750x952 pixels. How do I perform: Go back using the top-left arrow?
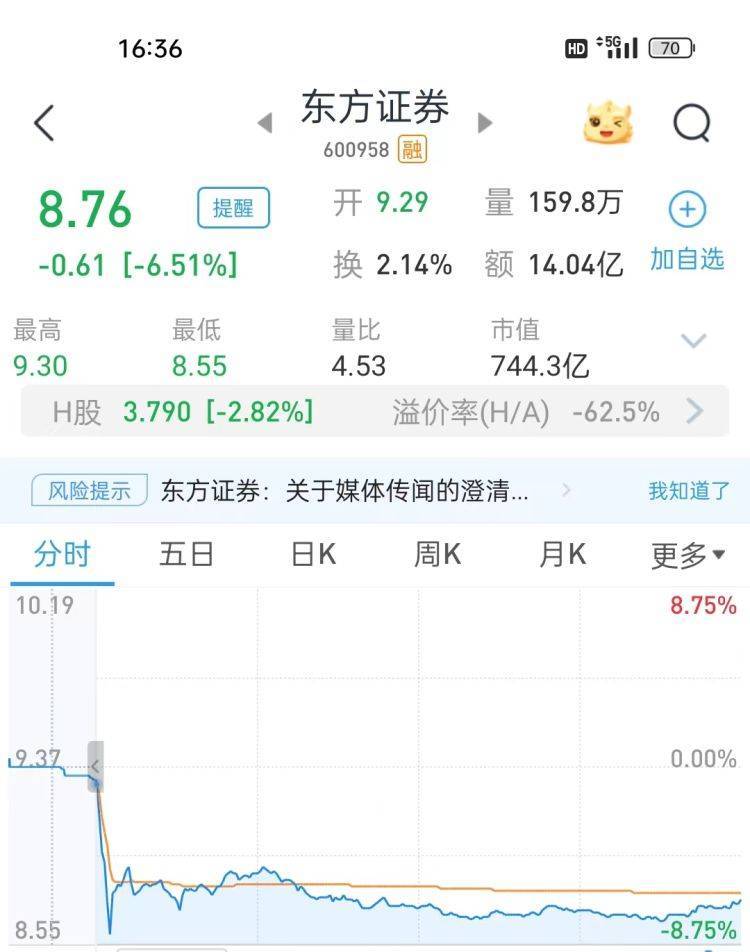coord(44,124)
